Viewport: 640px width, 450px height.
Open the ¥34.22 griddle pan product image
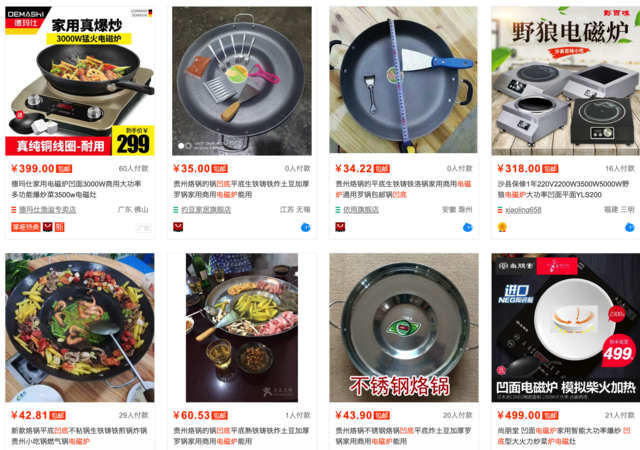pos(402,78)
